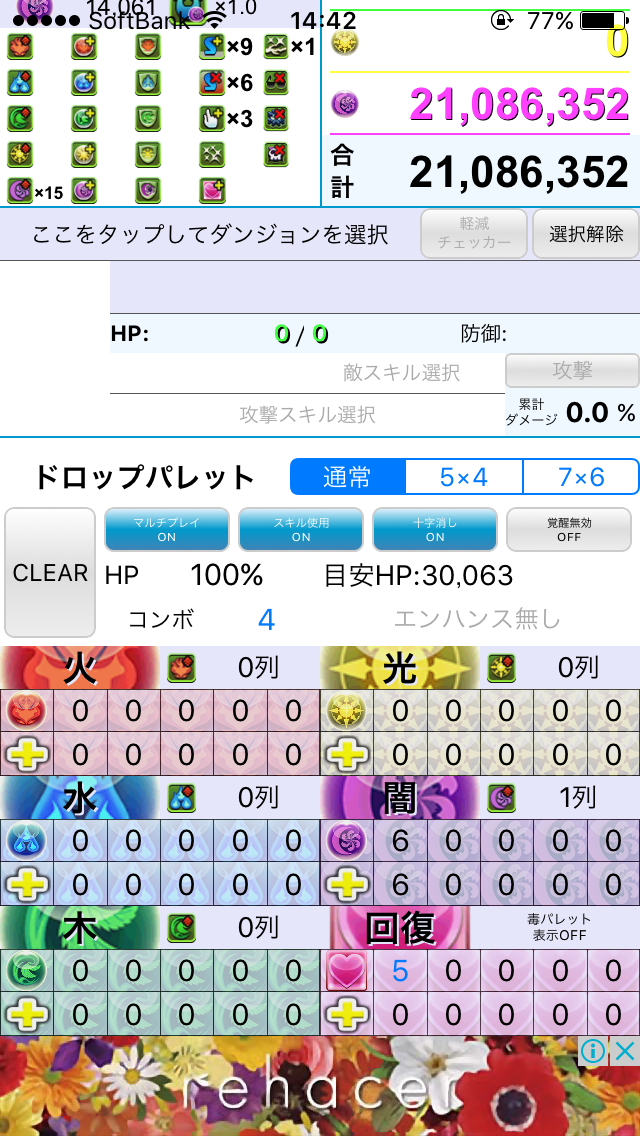640x1136 pixels.
Task: Enable 覚醒無効 option
Action: [569, 530]
